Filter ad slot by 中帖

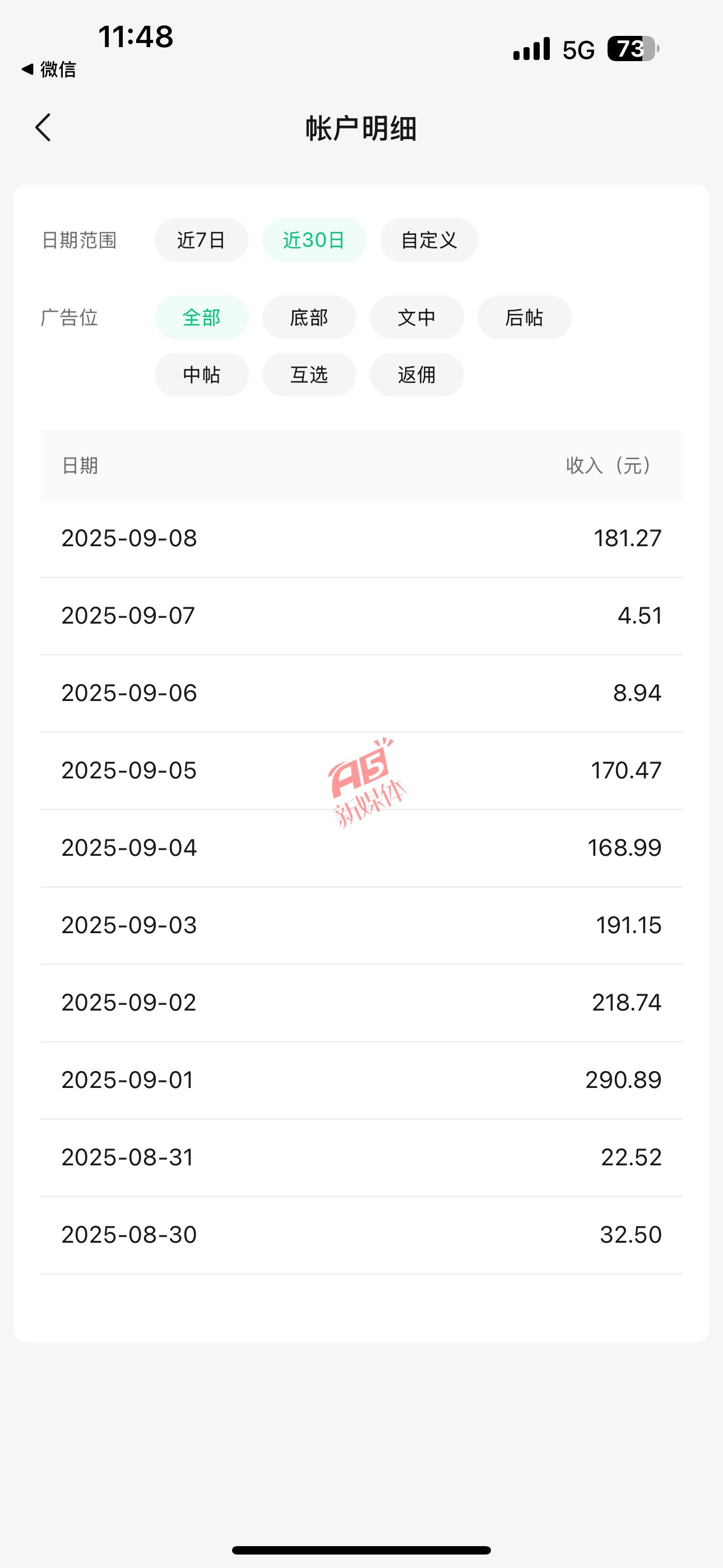(x=201, y=375)
